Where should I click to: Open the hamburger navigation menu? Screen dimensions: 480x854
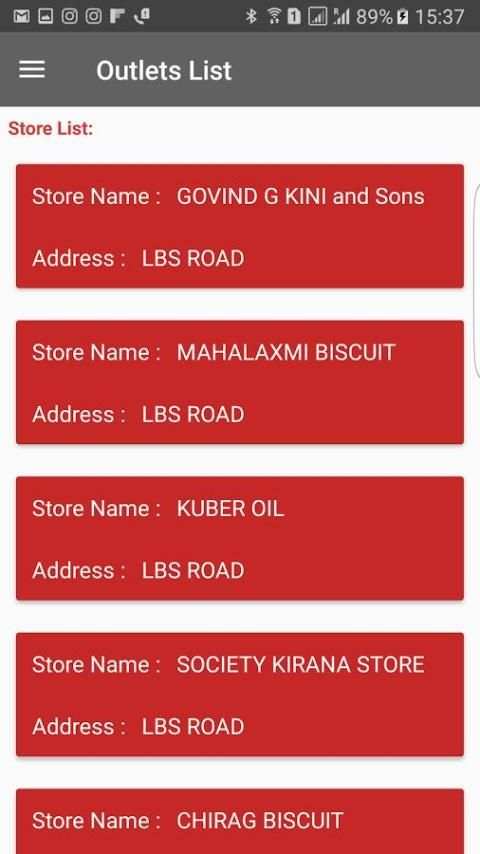click(x=32, y=70)
